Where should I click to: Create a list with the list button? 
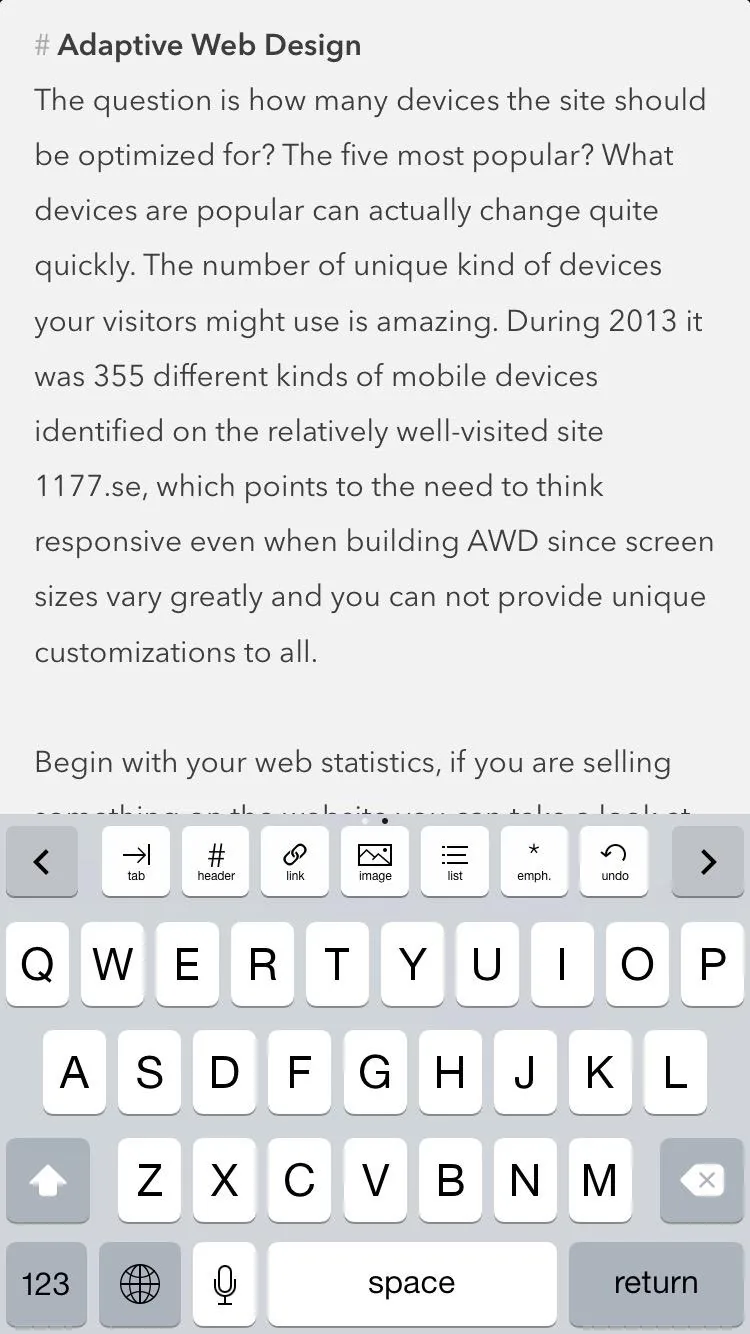455,861
